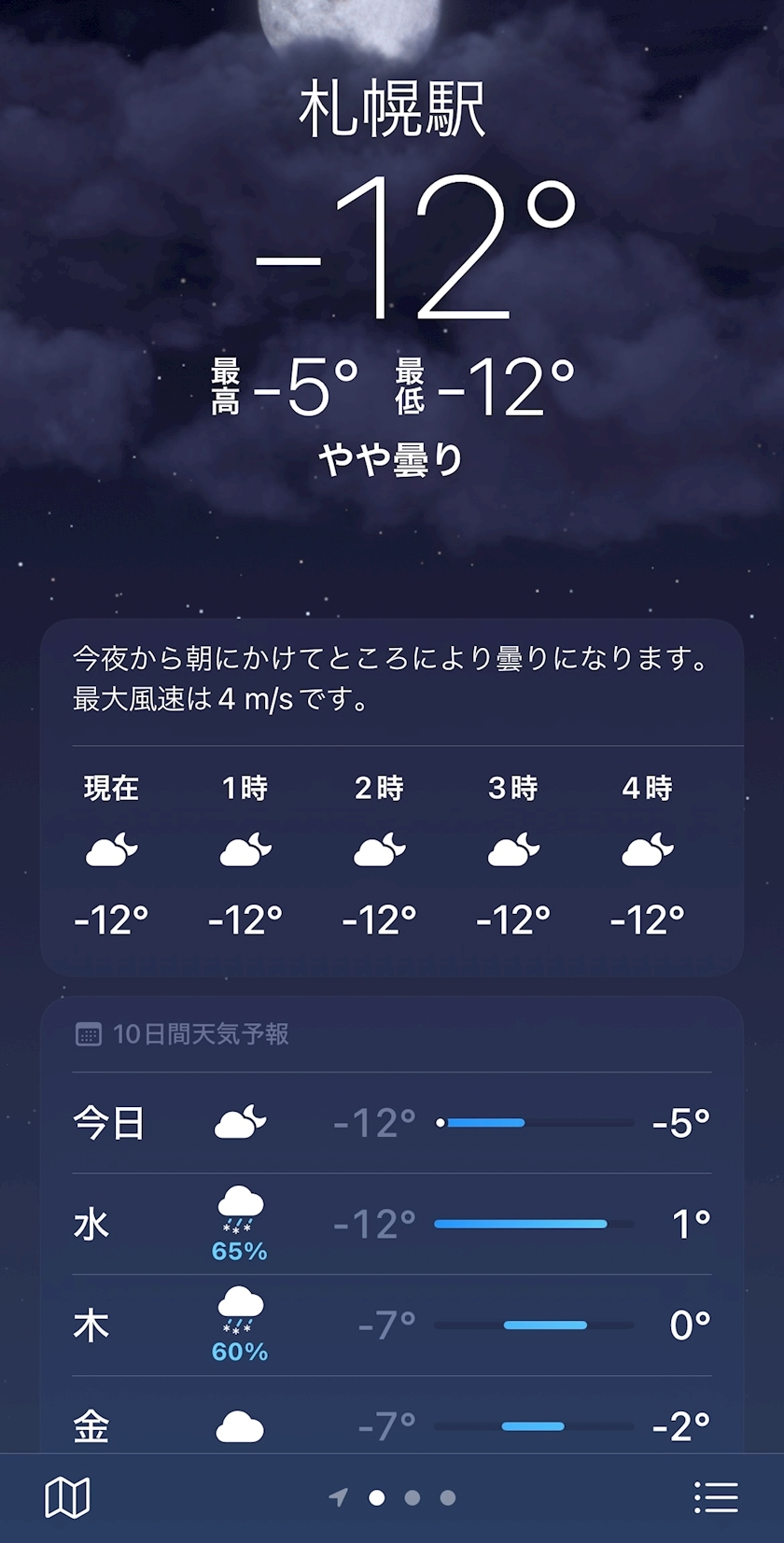Tap the cloudy moon icon next to 今日
Image resolution: width=784 pixels, height=1543 pixels.
point(240,1120)
